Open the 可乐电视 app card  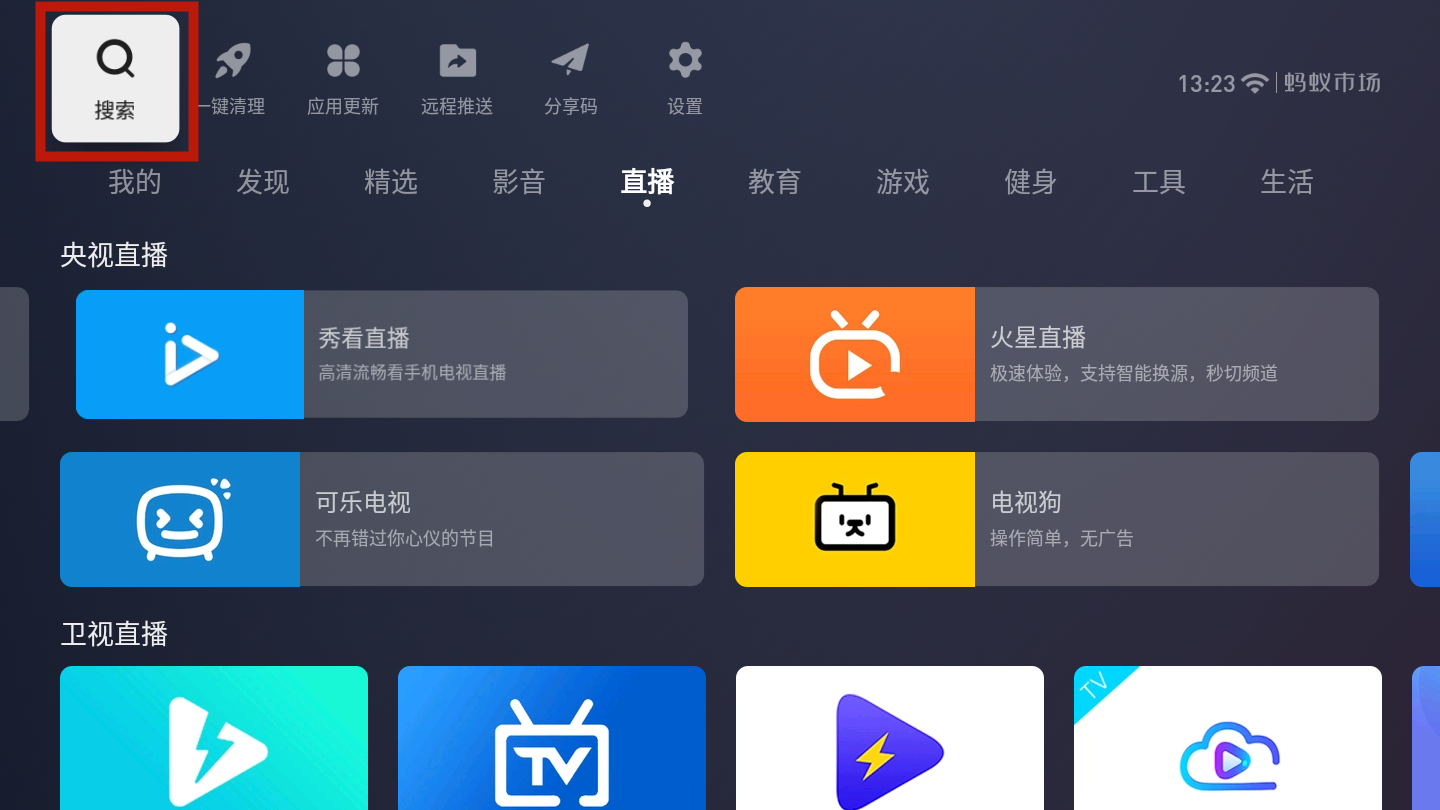coord(382,519)
